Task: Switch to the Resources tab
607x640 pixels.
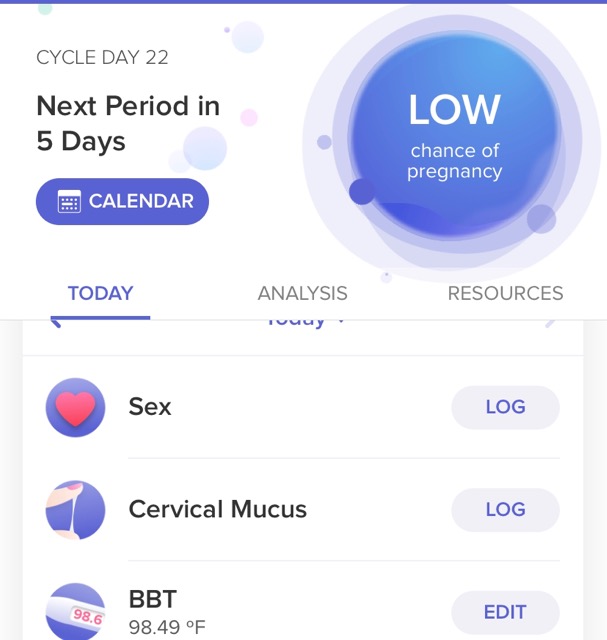Action: coord(505,293)
